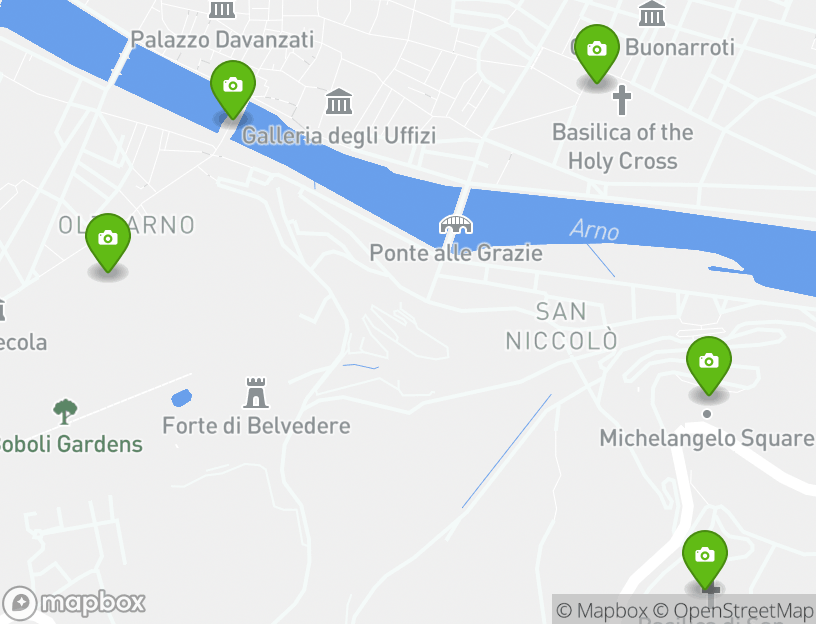
Task: Select the camera pin in Oltrarno
Action: [x=108, y=240]
